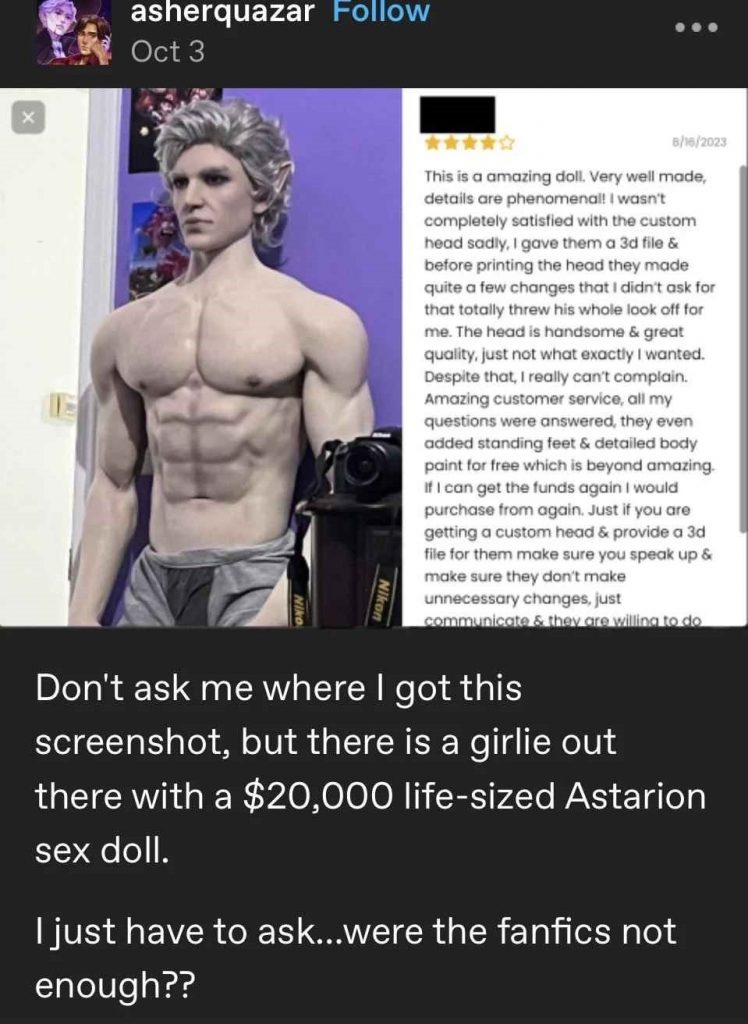Viewport: 748px width, 1024px height.
Task: Follow asherquazar
Action: 380,12
